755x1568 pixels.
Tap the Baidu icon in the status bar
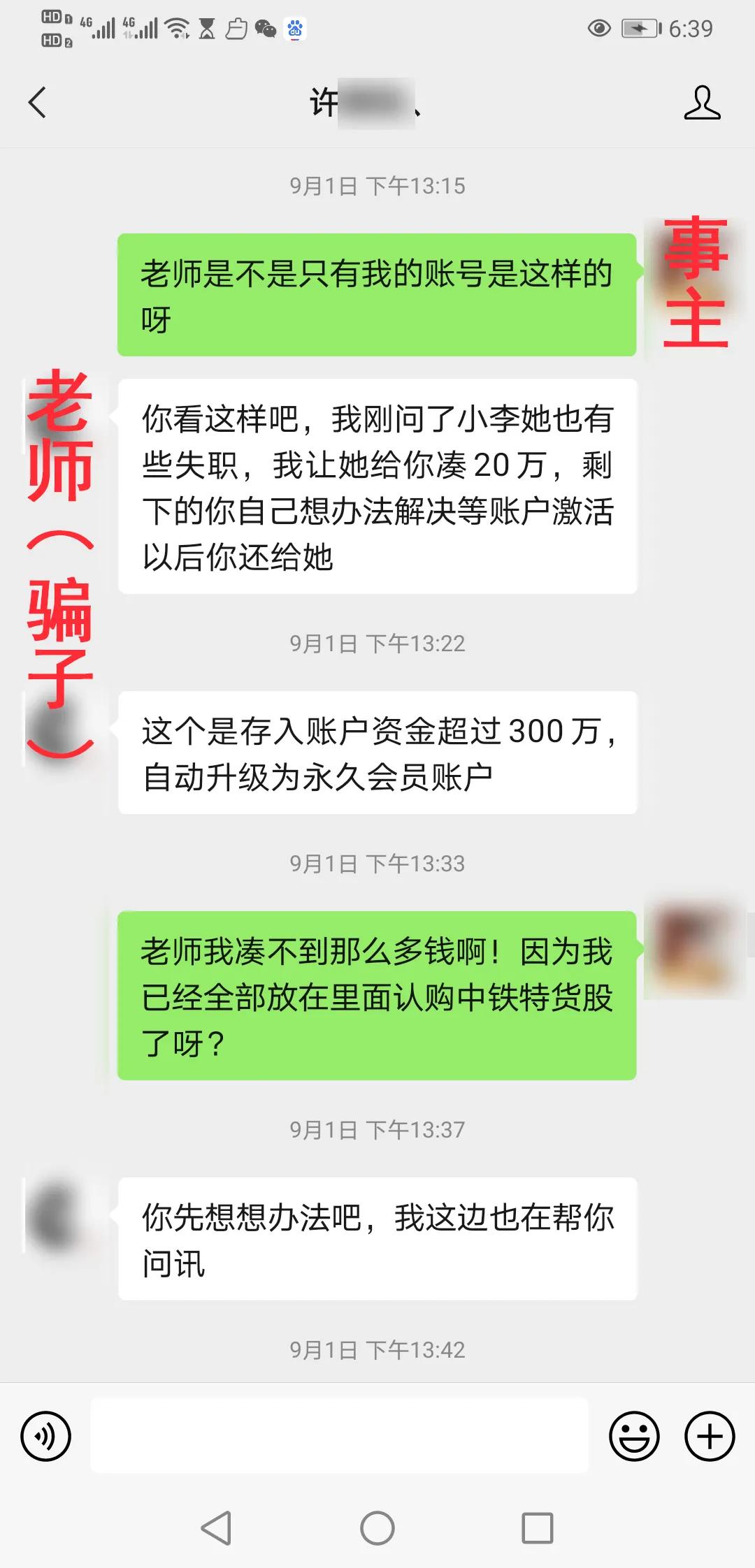[296, 29]
